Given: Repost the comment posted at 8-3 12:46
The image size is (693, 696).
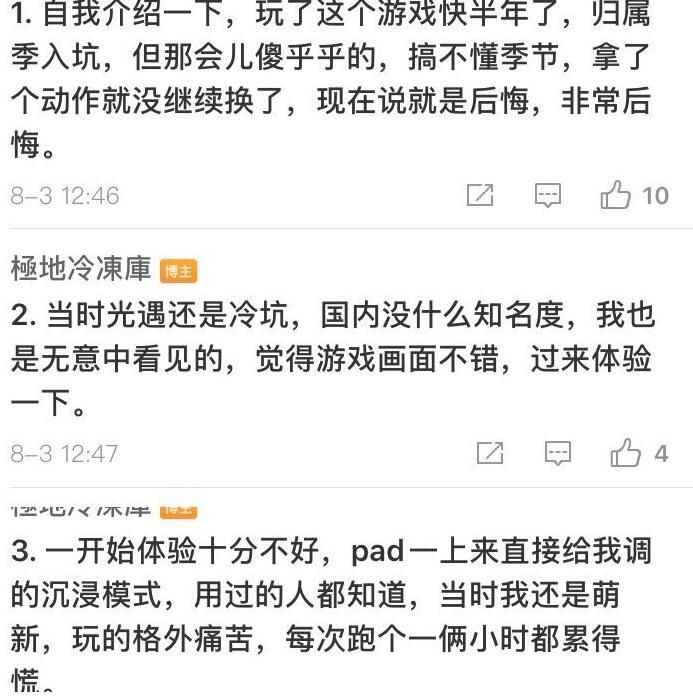Looking at the screenshot, I should pos(480,195).
